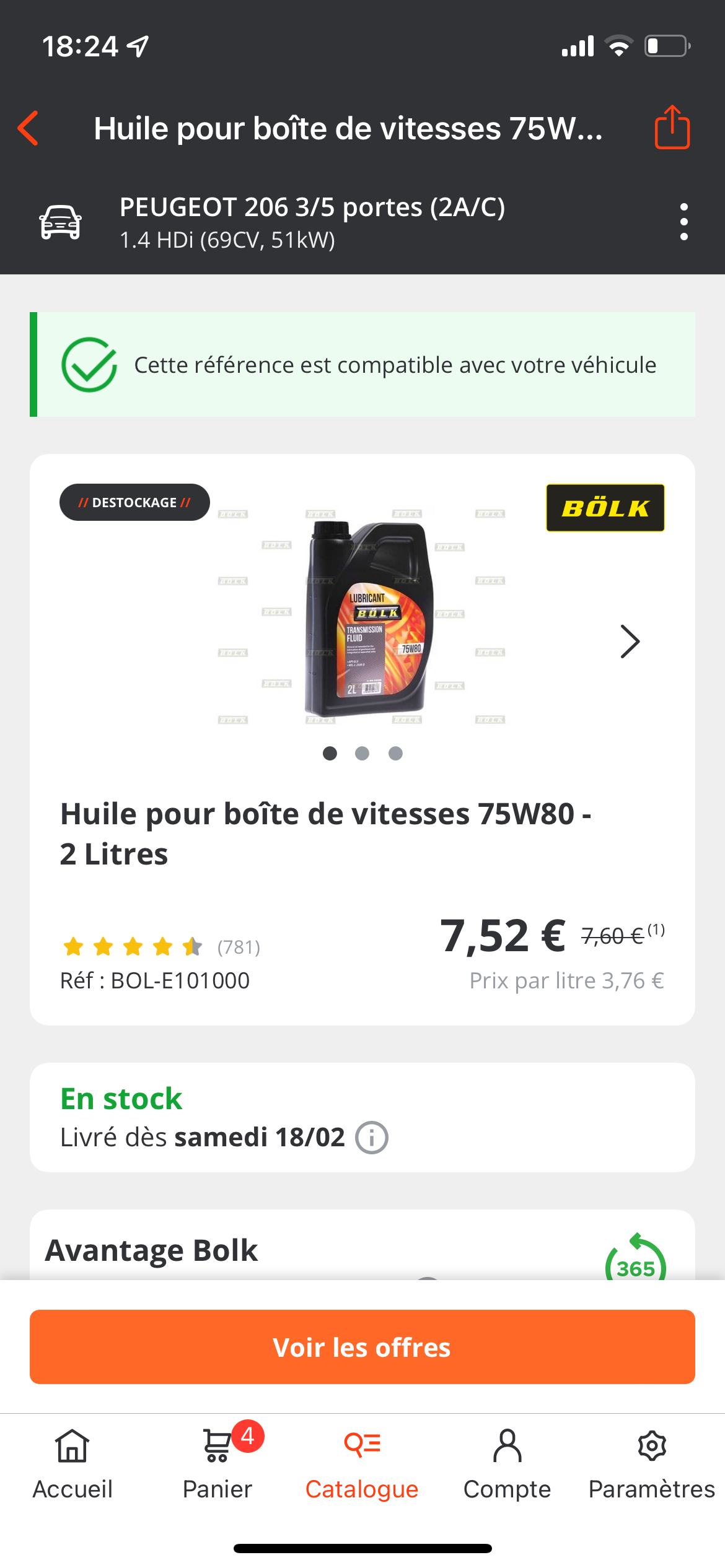This screenshot has width=725, height=1568.
Task: Open the vehicle options three-dot menu
Action: coord(683,222)
